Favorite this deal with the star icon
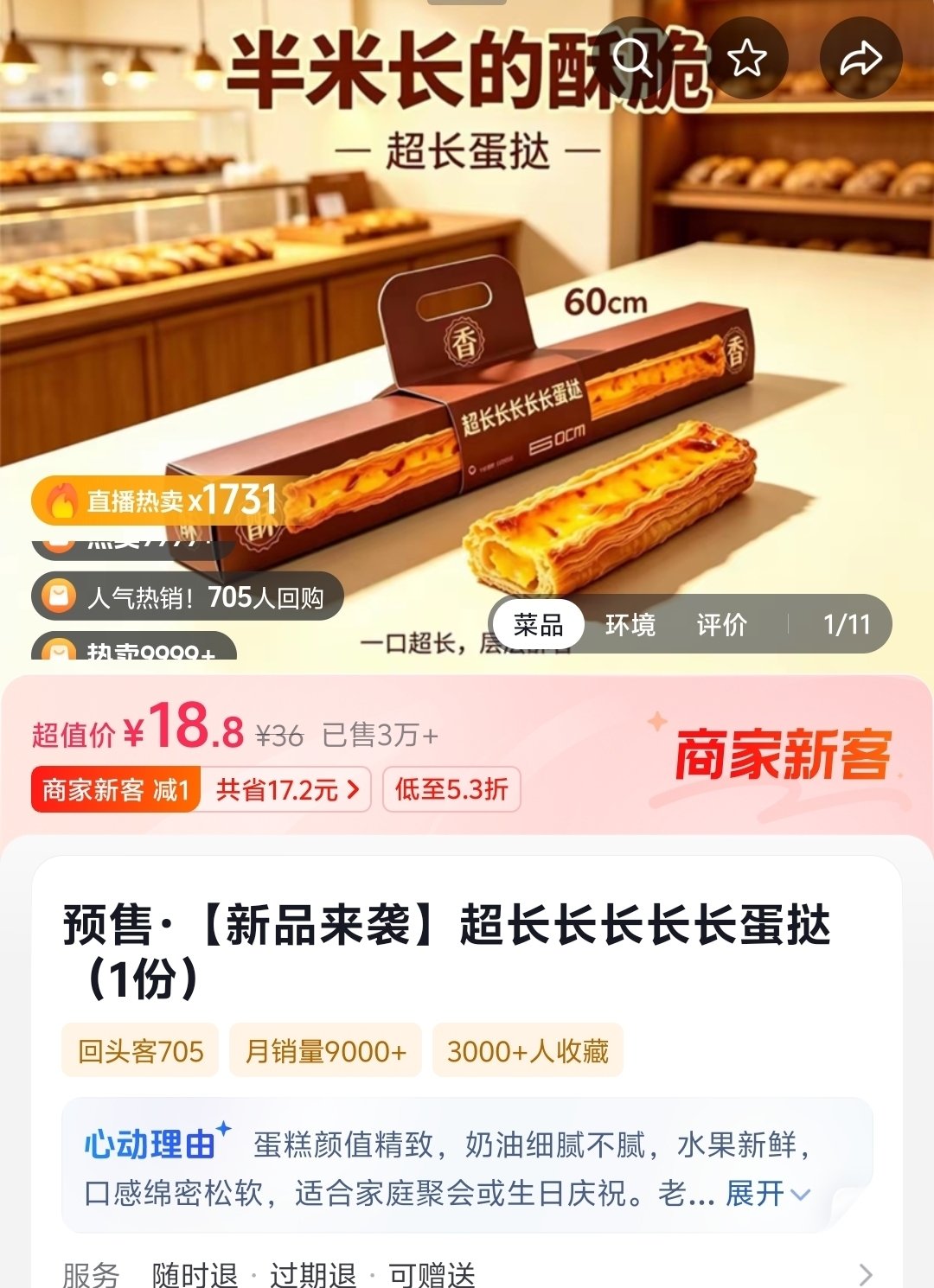Image resolution: width=934 pixels, height=1288 pixels. tap(747, 59)
